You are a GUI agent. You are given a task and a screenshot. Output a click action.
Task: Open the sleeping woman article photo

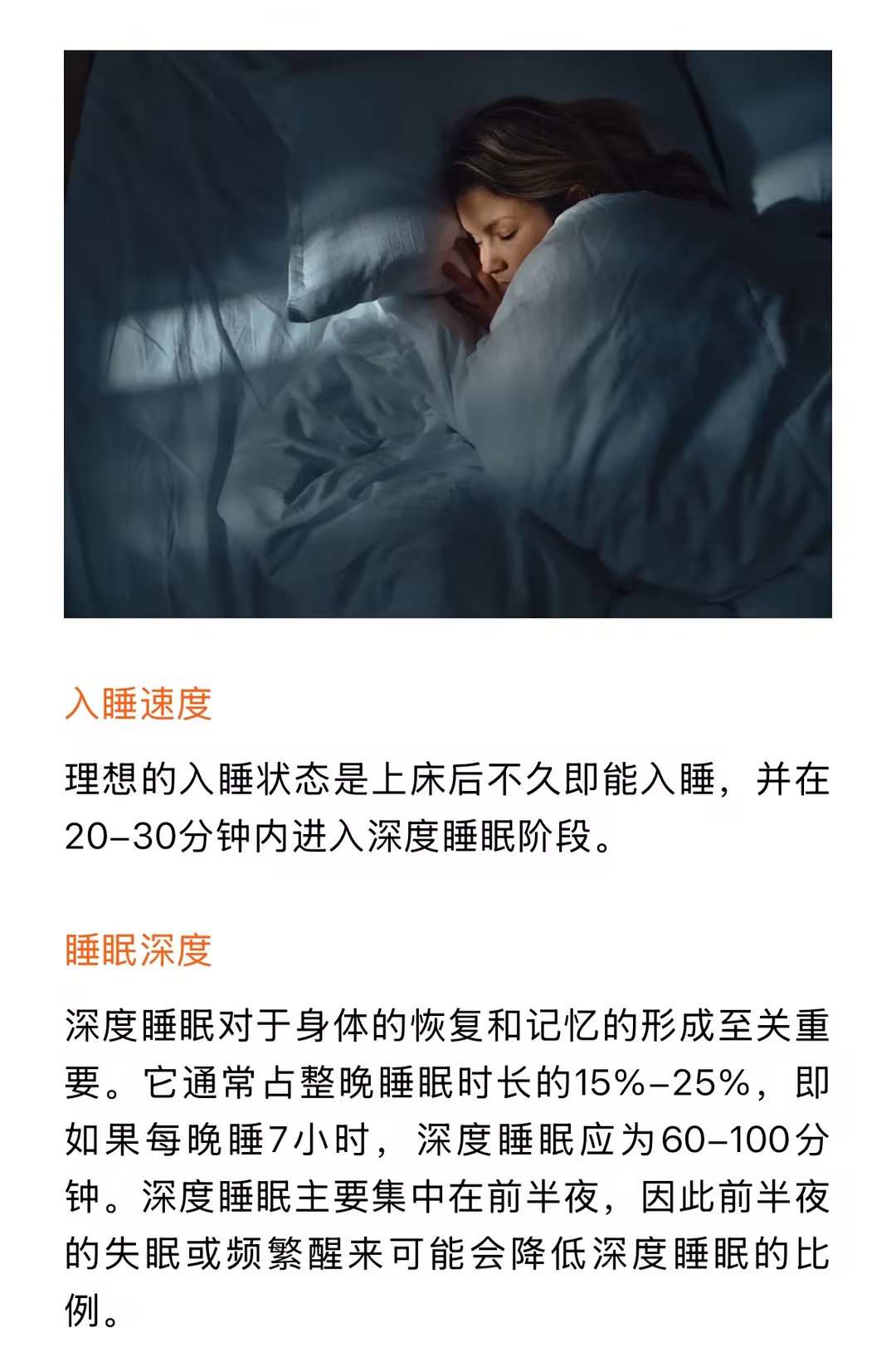[448, 334]
